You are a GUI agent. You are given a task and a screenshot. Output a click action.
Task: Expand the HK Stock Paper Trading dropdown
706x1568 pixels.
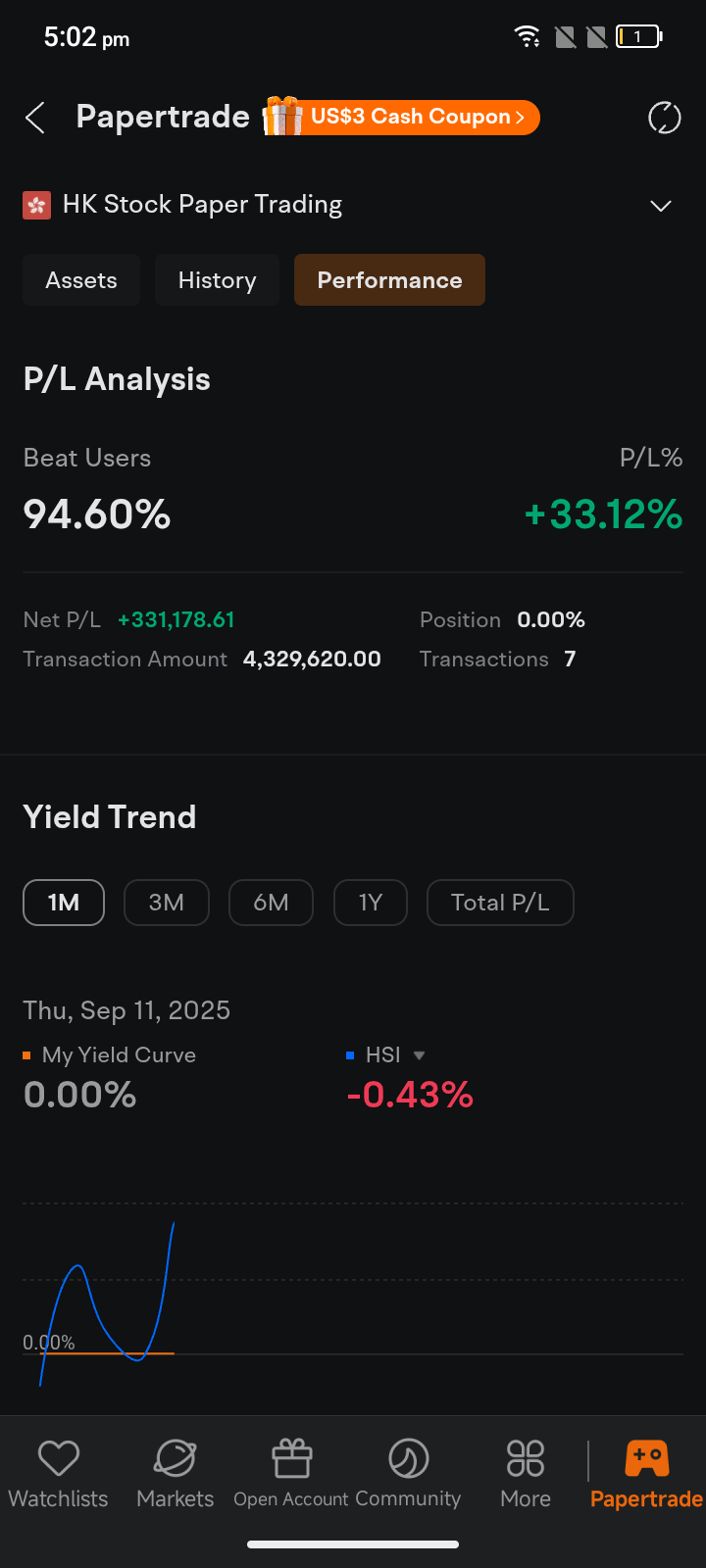661,206
